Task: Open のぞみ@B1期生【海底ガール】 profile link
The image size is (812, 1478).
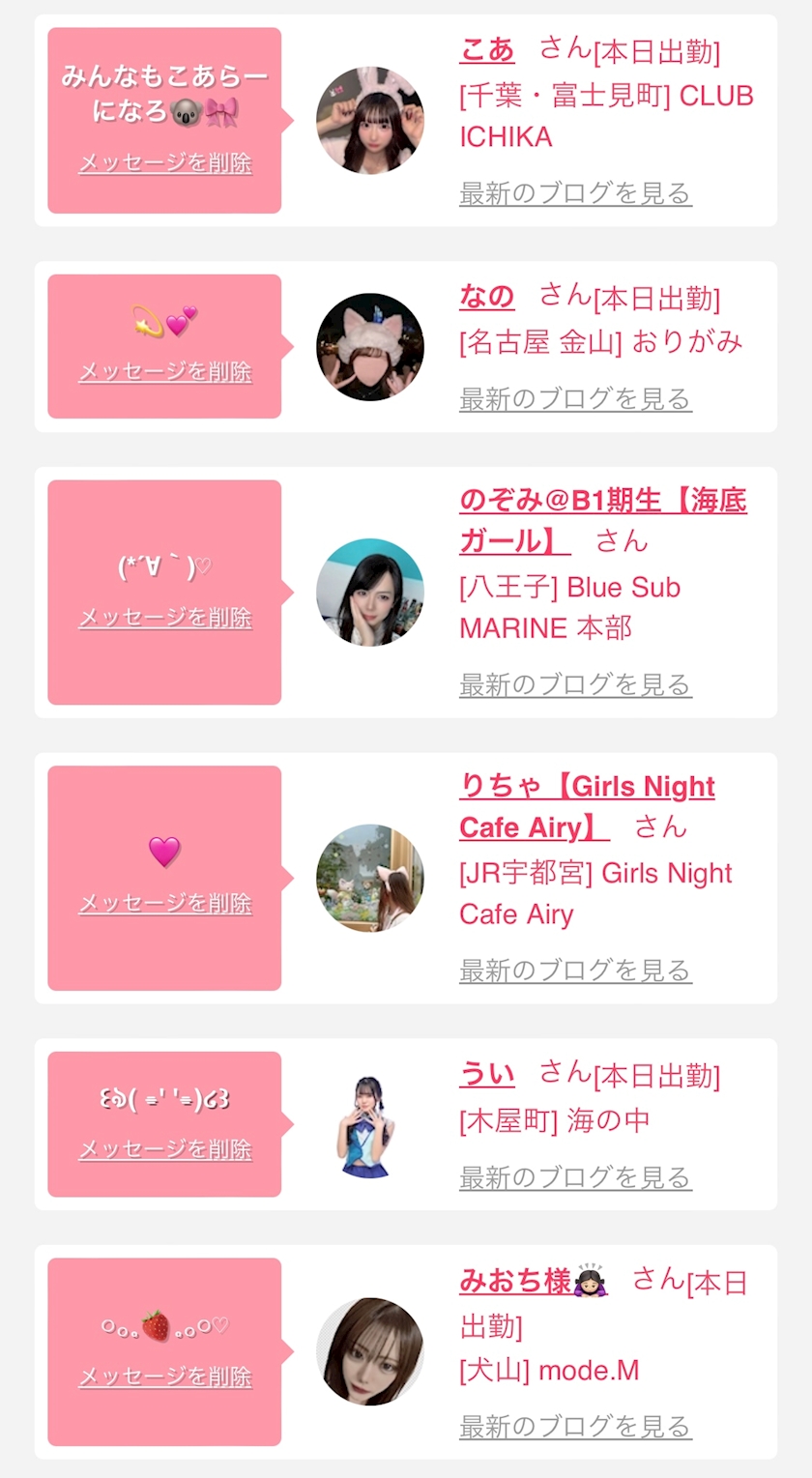Action: click(603, 521)
